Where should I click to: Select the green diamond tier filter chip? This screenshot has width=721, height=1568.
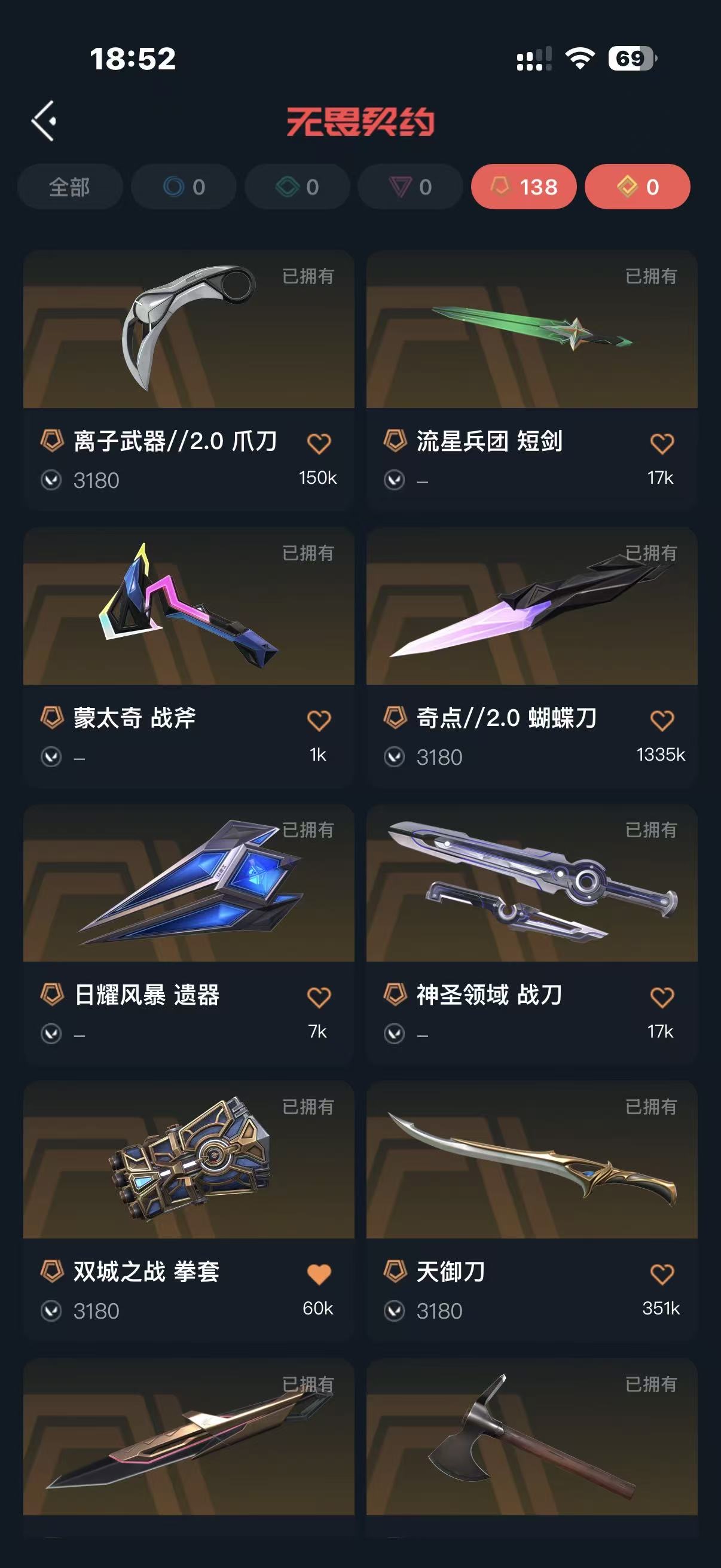pos(297,187)
